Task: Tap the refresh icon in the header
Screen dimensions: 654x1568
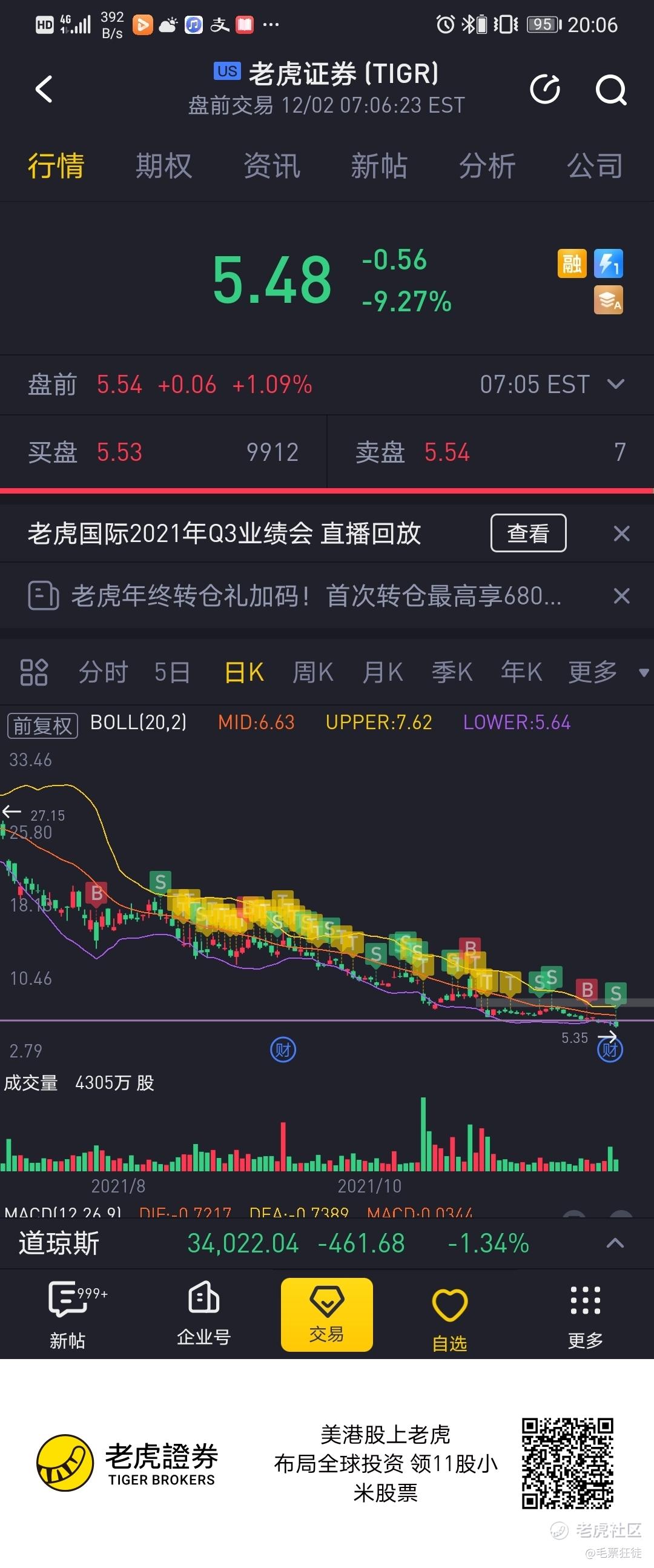Action: click(544, 90)
